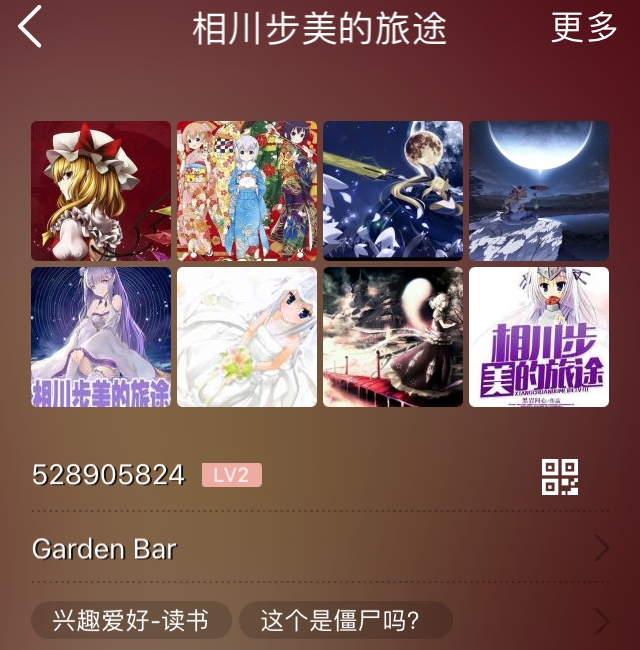Show the group QR code
This screenshot has width=640, height=650.
point(560,477)
